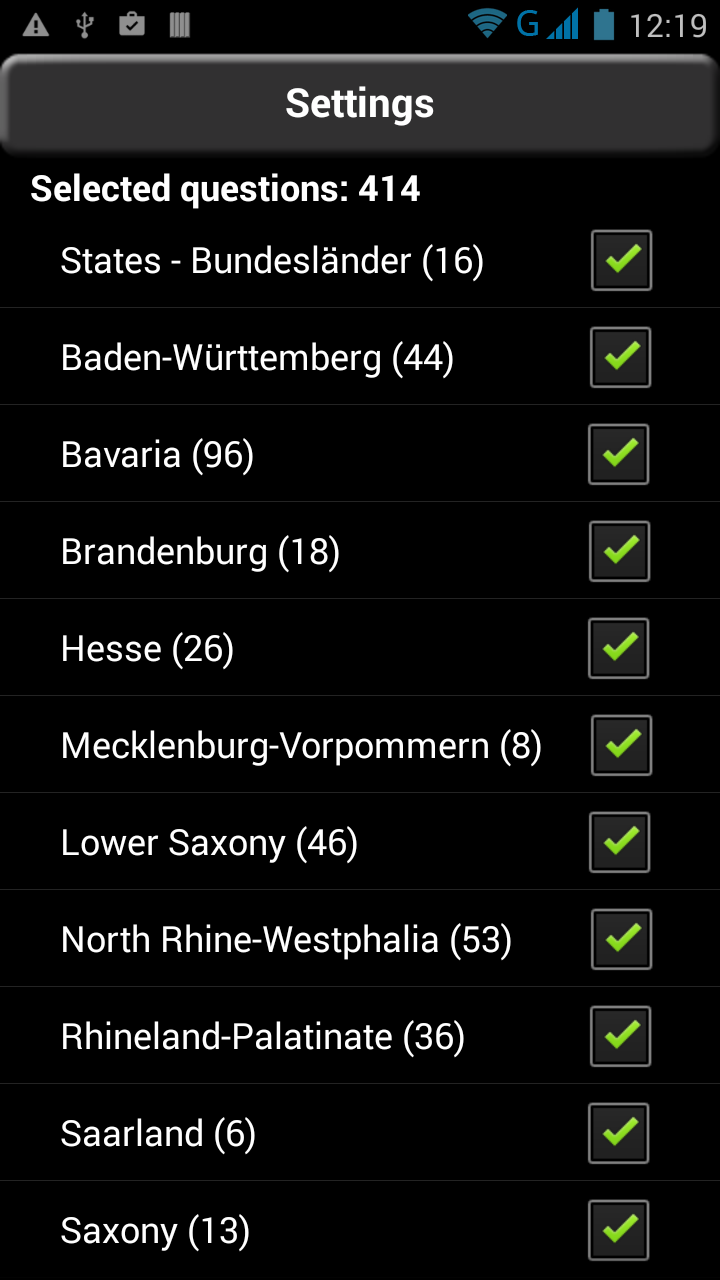This screenshot has height=1280, width=720.
Task: Deselect Hesse questions
Action: pyautogui.click(x=618, y=647)
